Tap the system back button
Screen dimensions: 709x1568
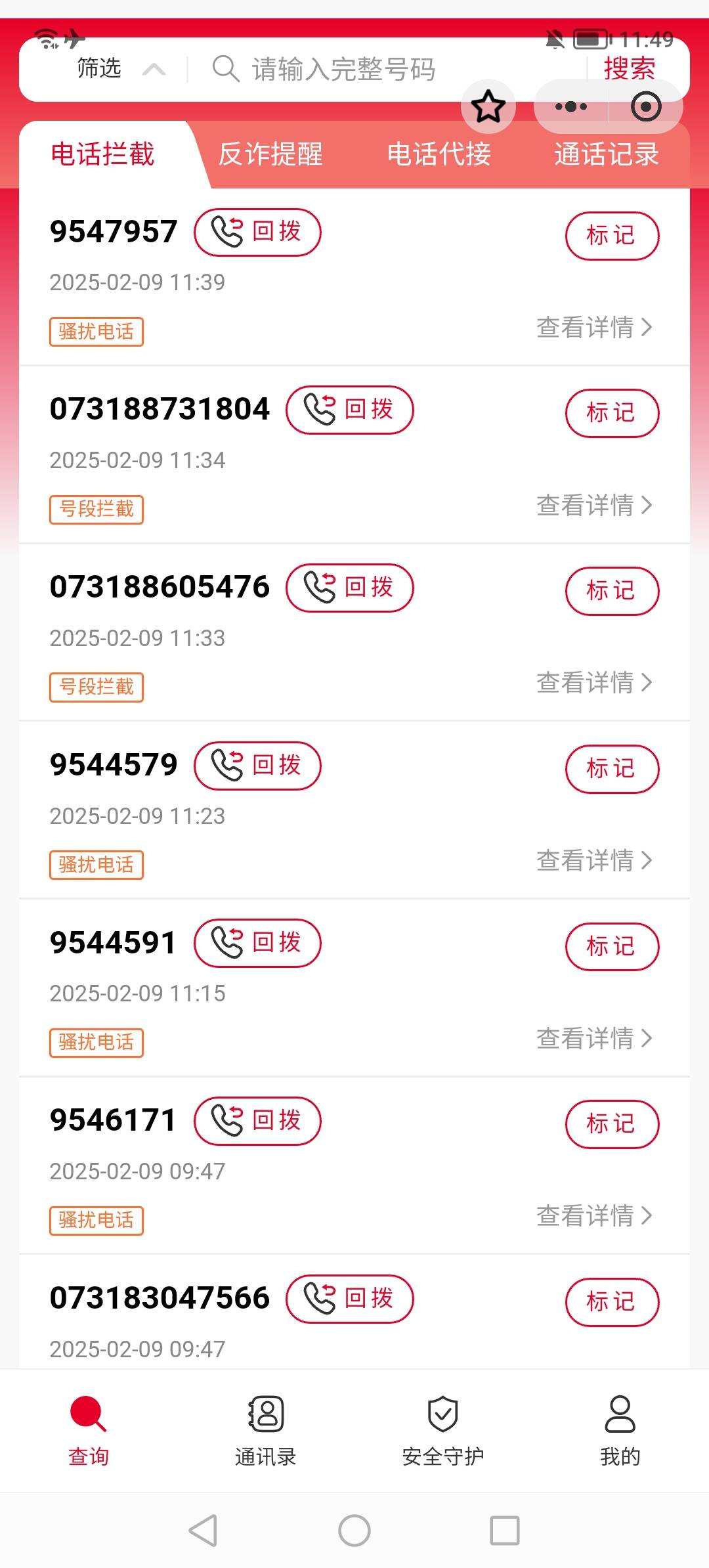tap(204, 1531)
